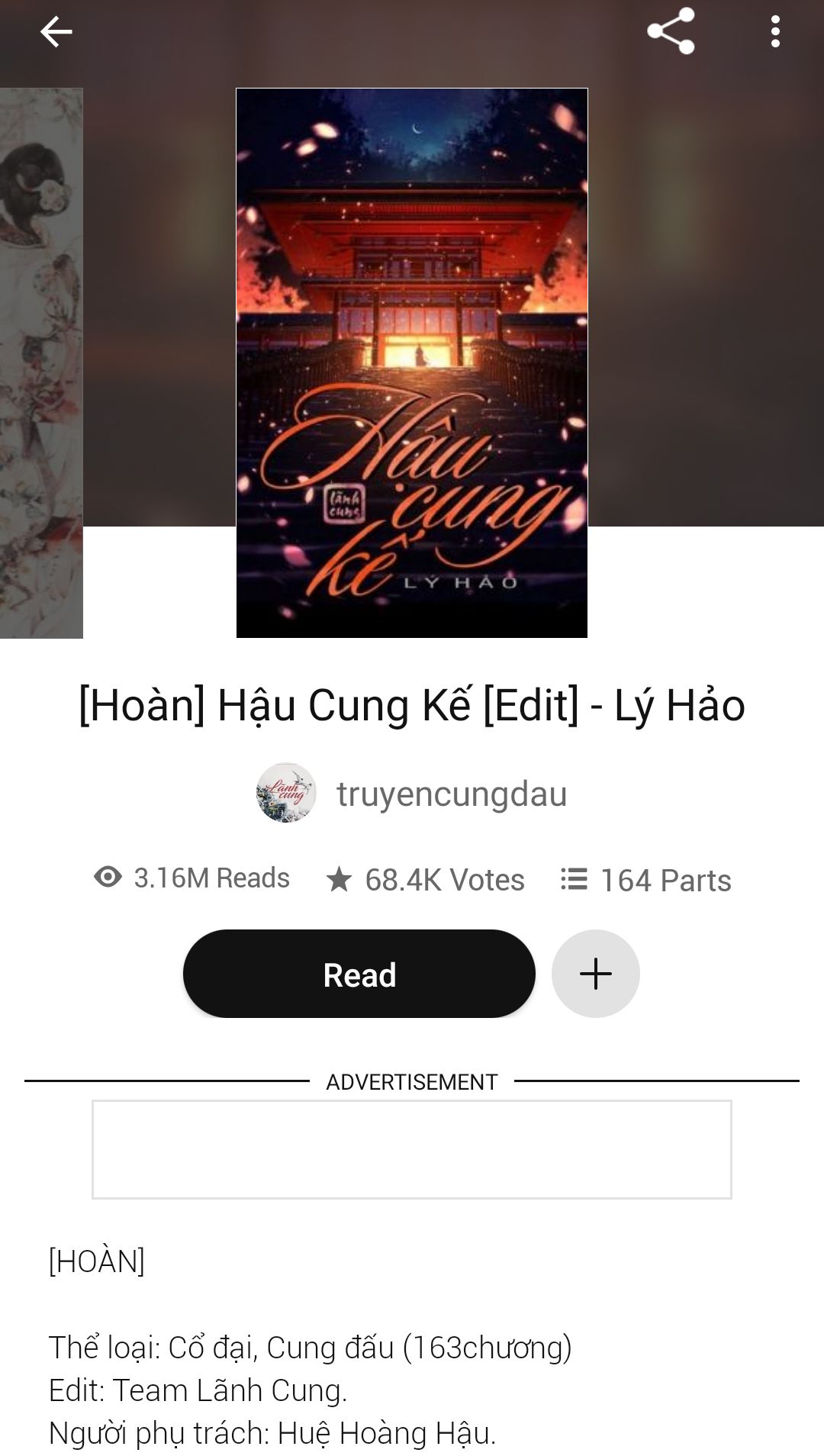Switch to the previous story cover
The image size is (824, 1456).
pos(41,363)
